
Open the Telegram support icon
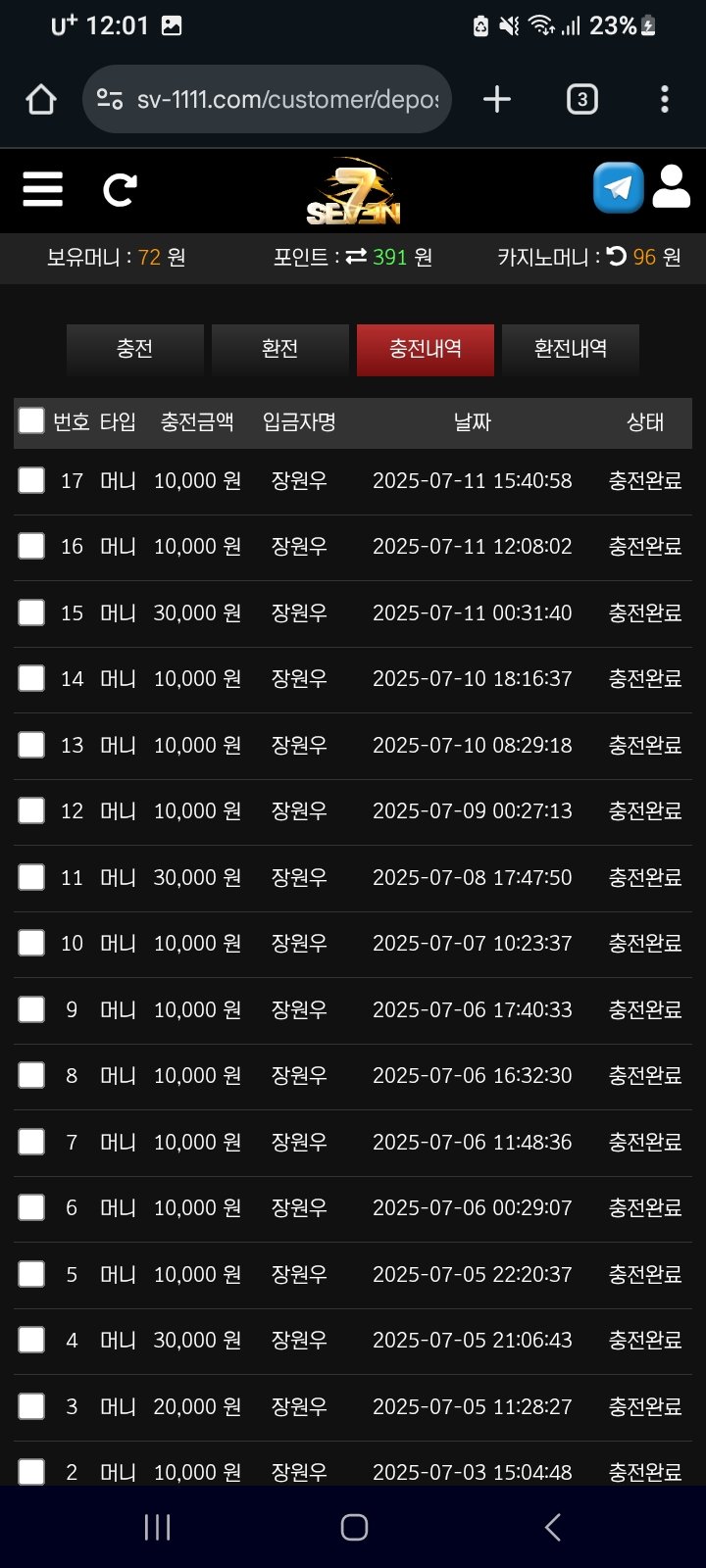tap(618, 187)
